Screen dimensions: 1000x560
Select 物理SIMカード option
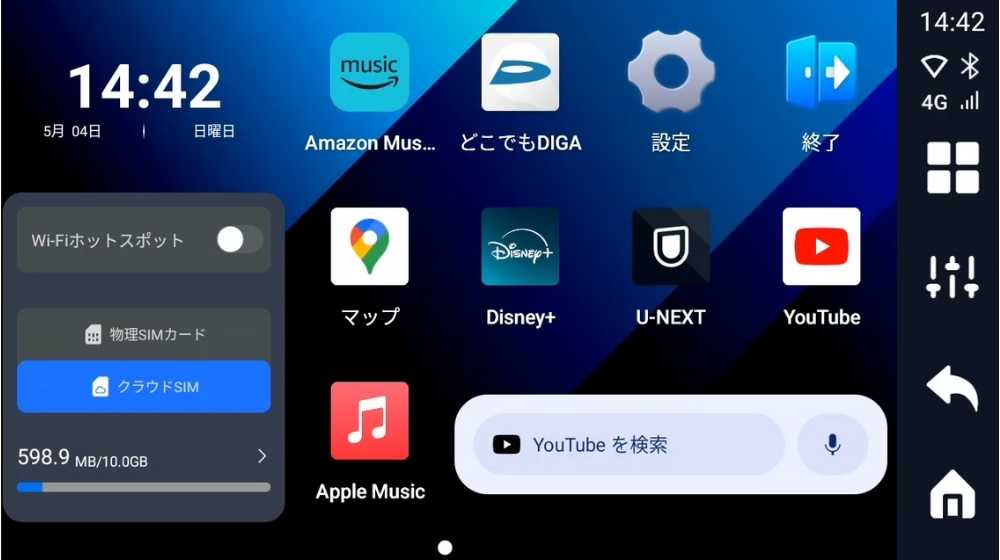coord(144,335)
